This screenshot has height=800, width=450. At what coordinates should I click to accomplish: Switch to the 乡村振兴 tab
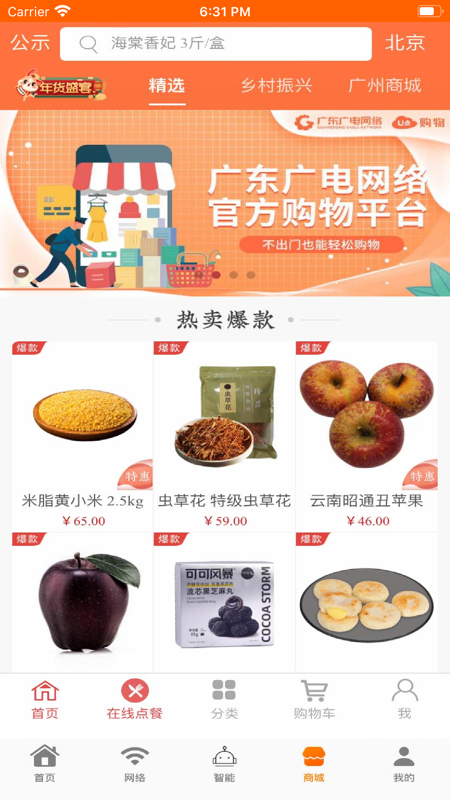[x=276, y=85]
